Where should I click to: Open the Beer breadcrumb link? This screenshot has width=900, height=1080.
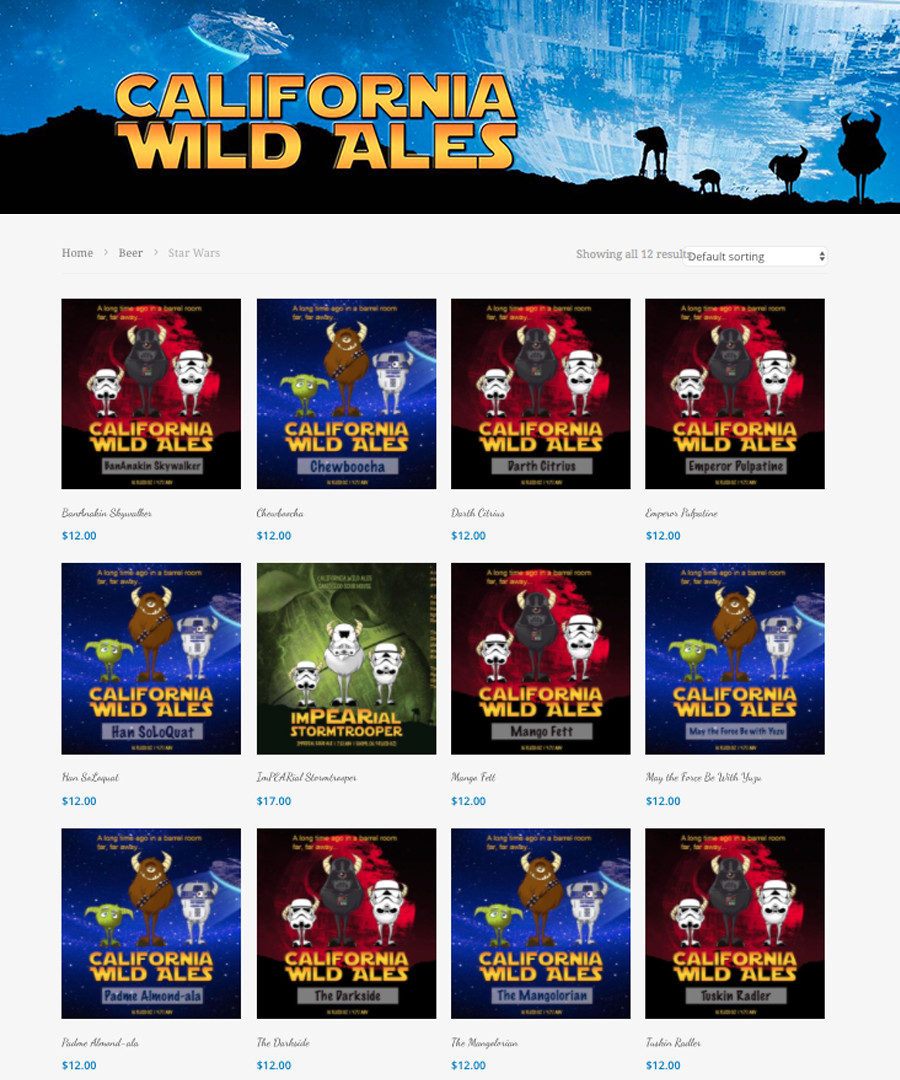click(x=130, y=253)
